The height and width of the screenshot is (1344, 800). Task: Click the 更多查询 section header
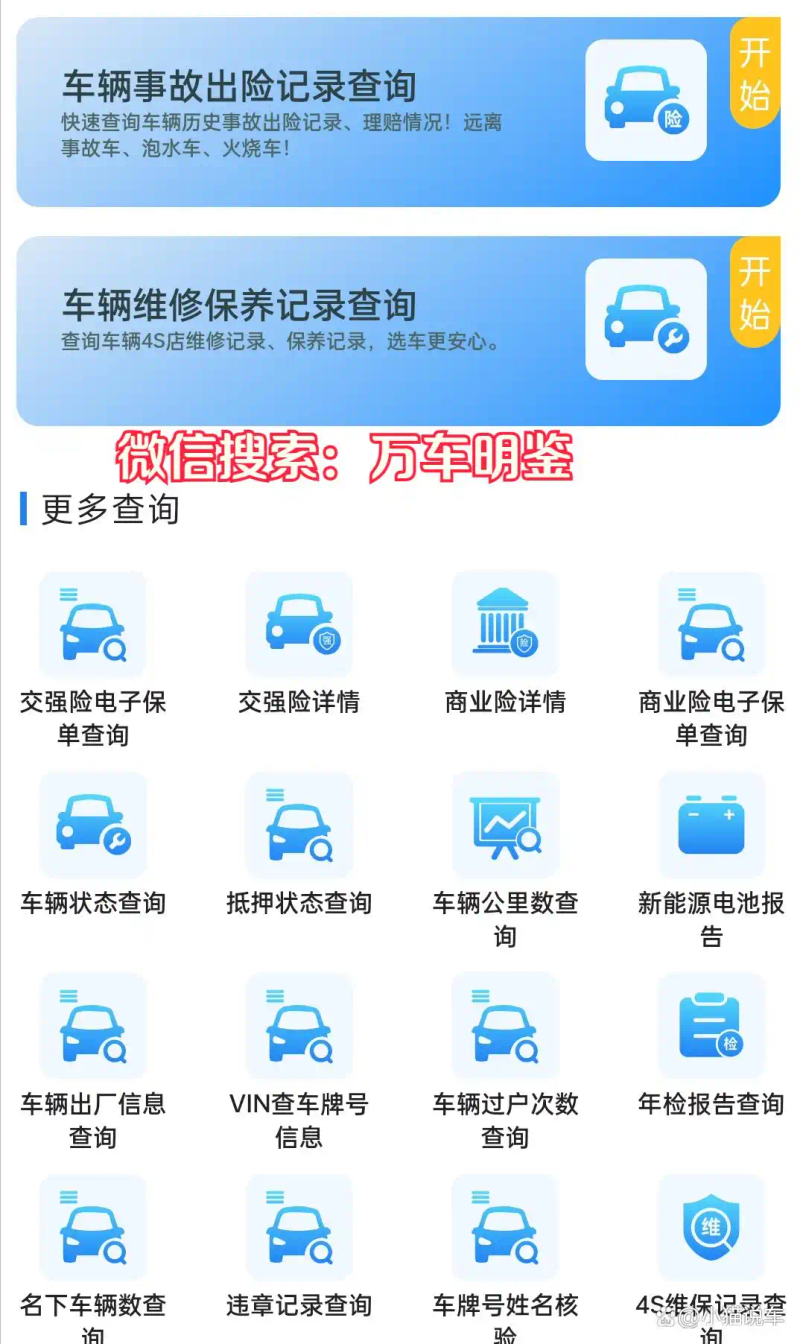[105, 510]
